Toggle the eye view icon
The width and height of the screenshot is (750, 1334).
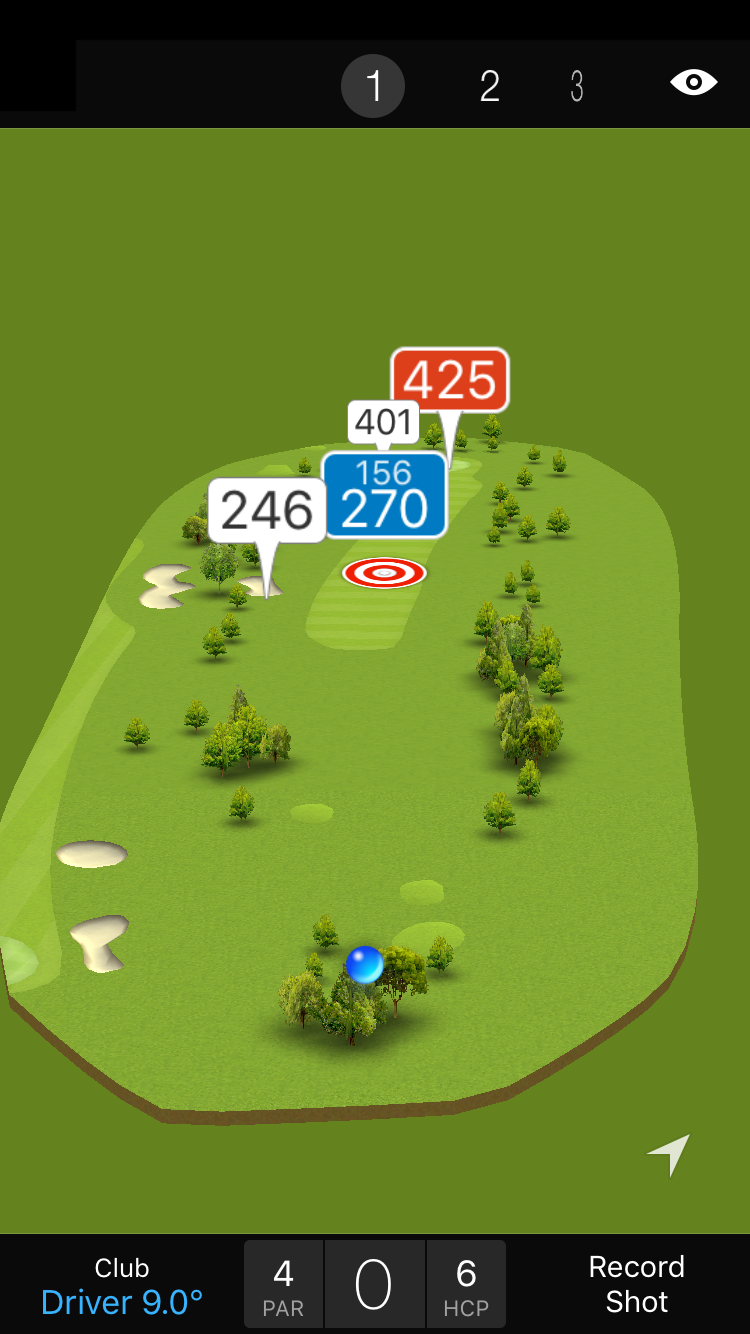tap(693, 82)
